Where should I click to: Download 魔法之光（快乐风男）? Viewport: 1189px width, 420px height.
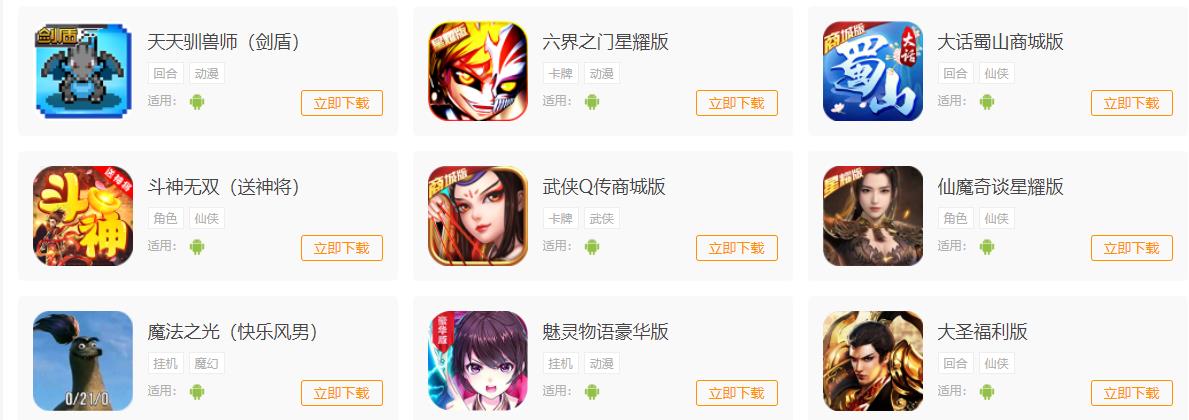pyautogui.click(x=341, y=393)
